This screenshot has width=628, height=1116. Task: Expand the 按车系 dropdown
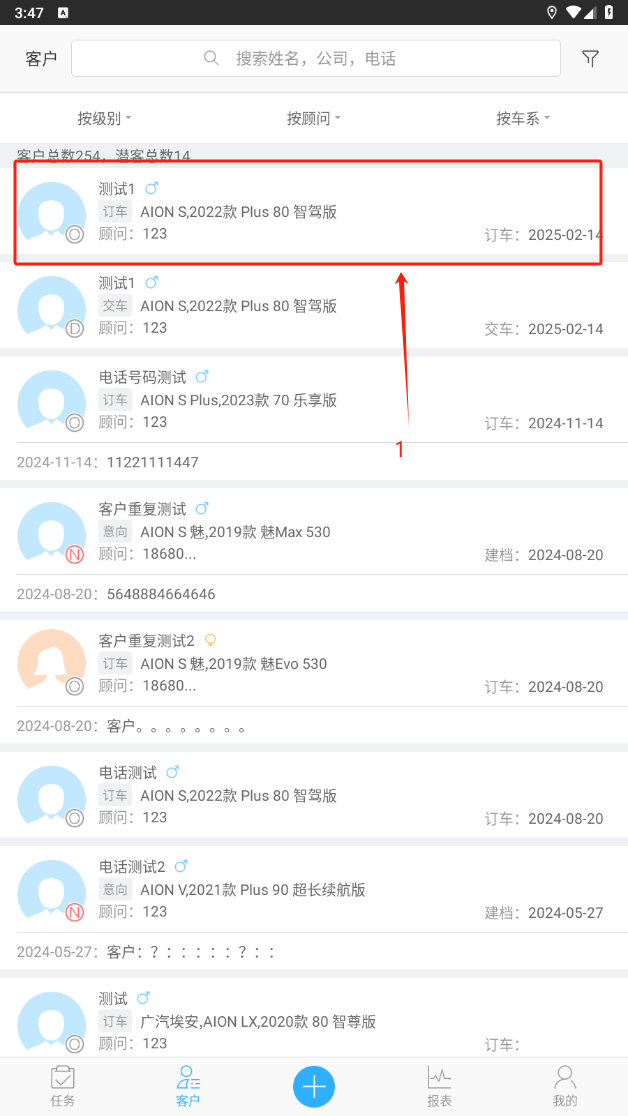(x=523, y=118)
